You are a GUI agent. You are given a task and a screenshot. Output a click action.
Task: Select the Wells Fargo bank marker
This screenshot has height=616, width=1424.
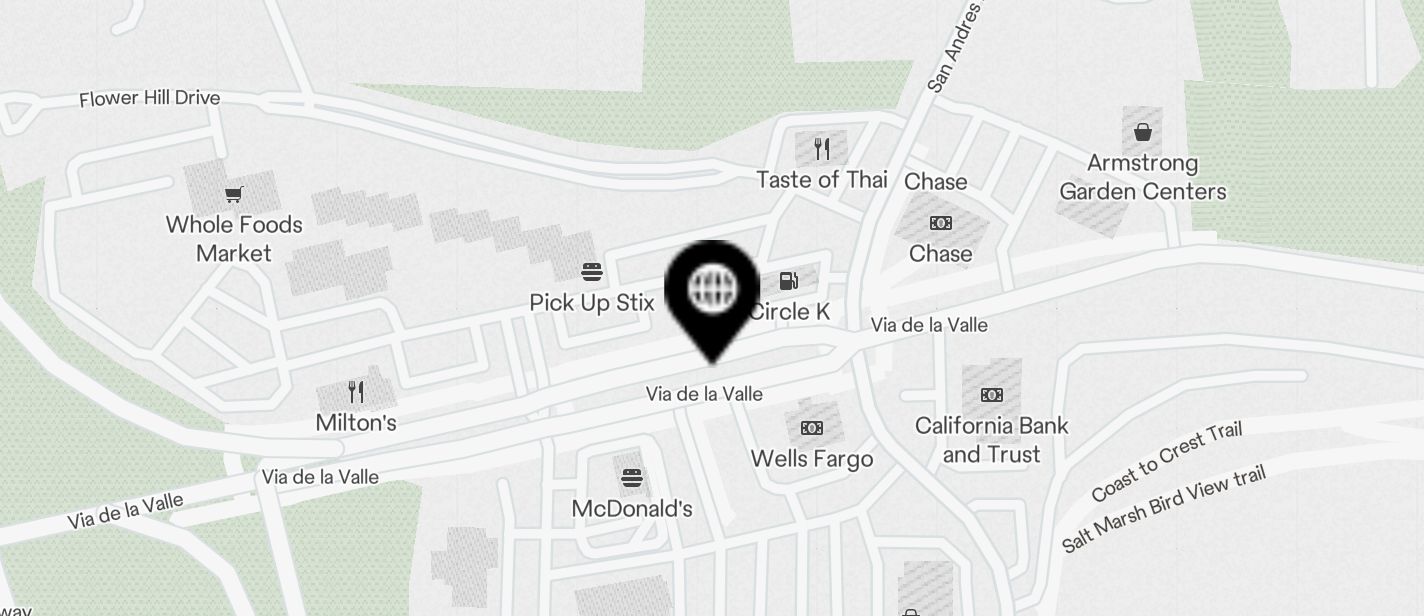[x=812, y=428]
